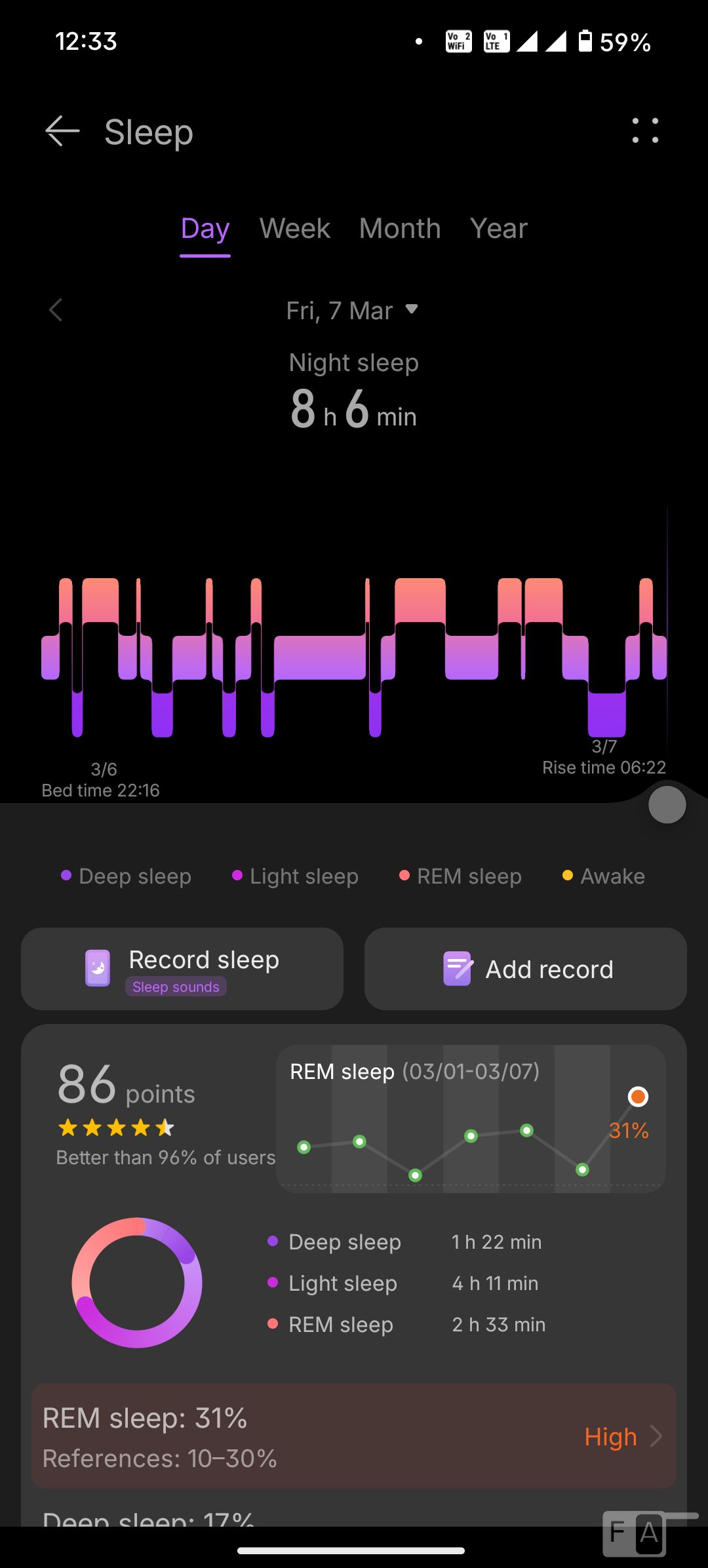Switch to the Month tab
Screen dimensions: 708x1568
coord(400,229)
